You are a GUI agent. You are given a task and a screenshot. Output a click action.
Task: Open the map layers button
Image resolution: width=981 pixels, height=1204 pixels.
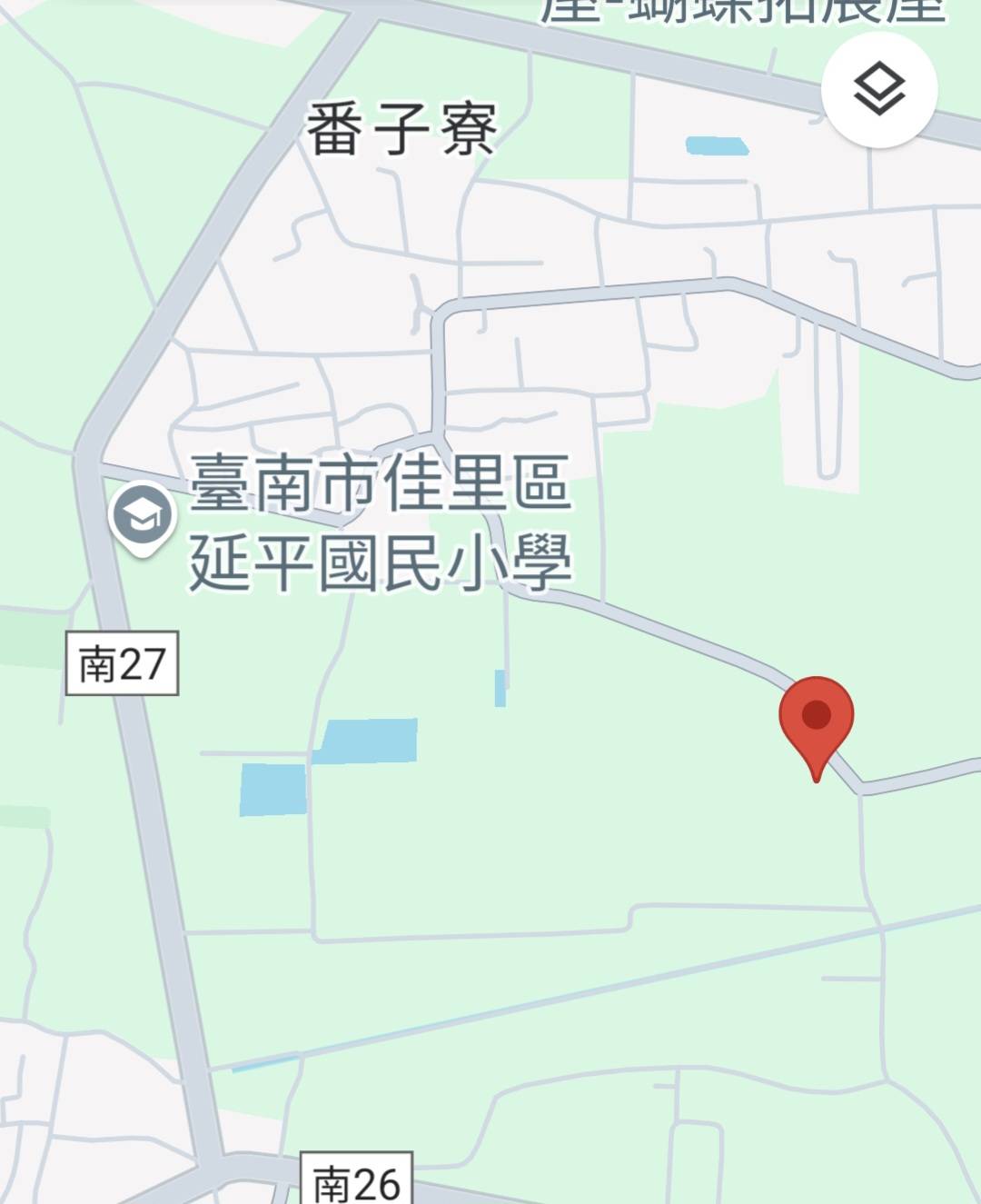click(878, 90)
